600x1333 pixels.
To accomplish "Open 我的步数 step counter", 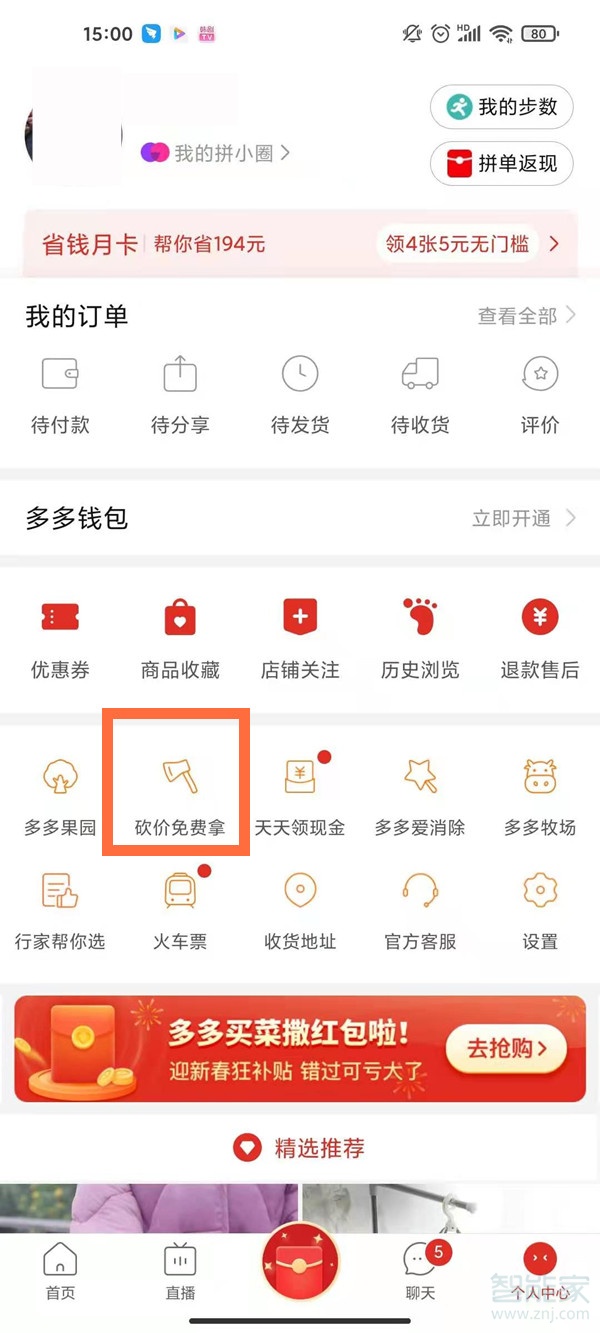I will tap(501, 107).
